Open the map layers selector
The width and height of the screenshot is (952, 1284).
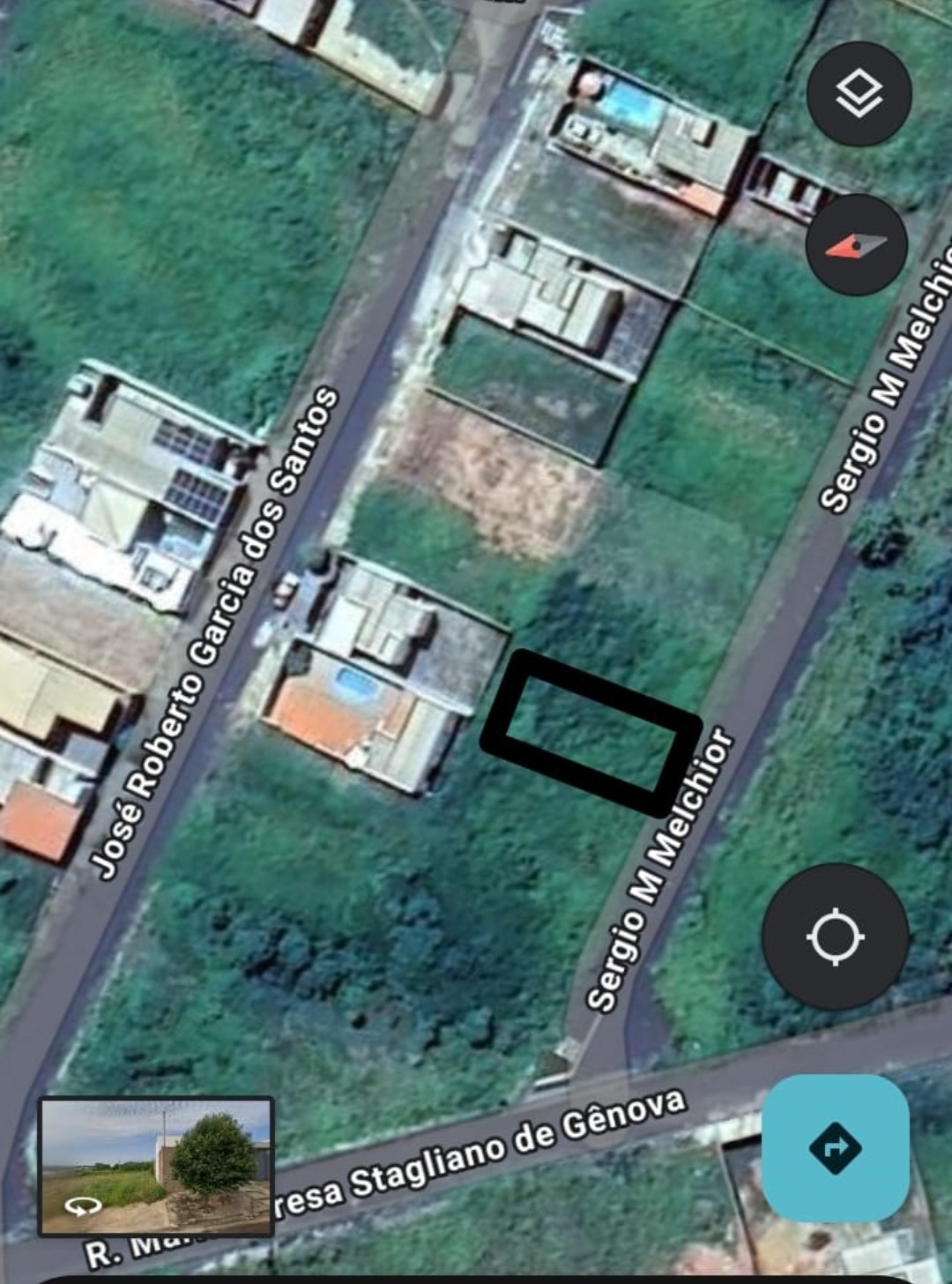[859, 93]
